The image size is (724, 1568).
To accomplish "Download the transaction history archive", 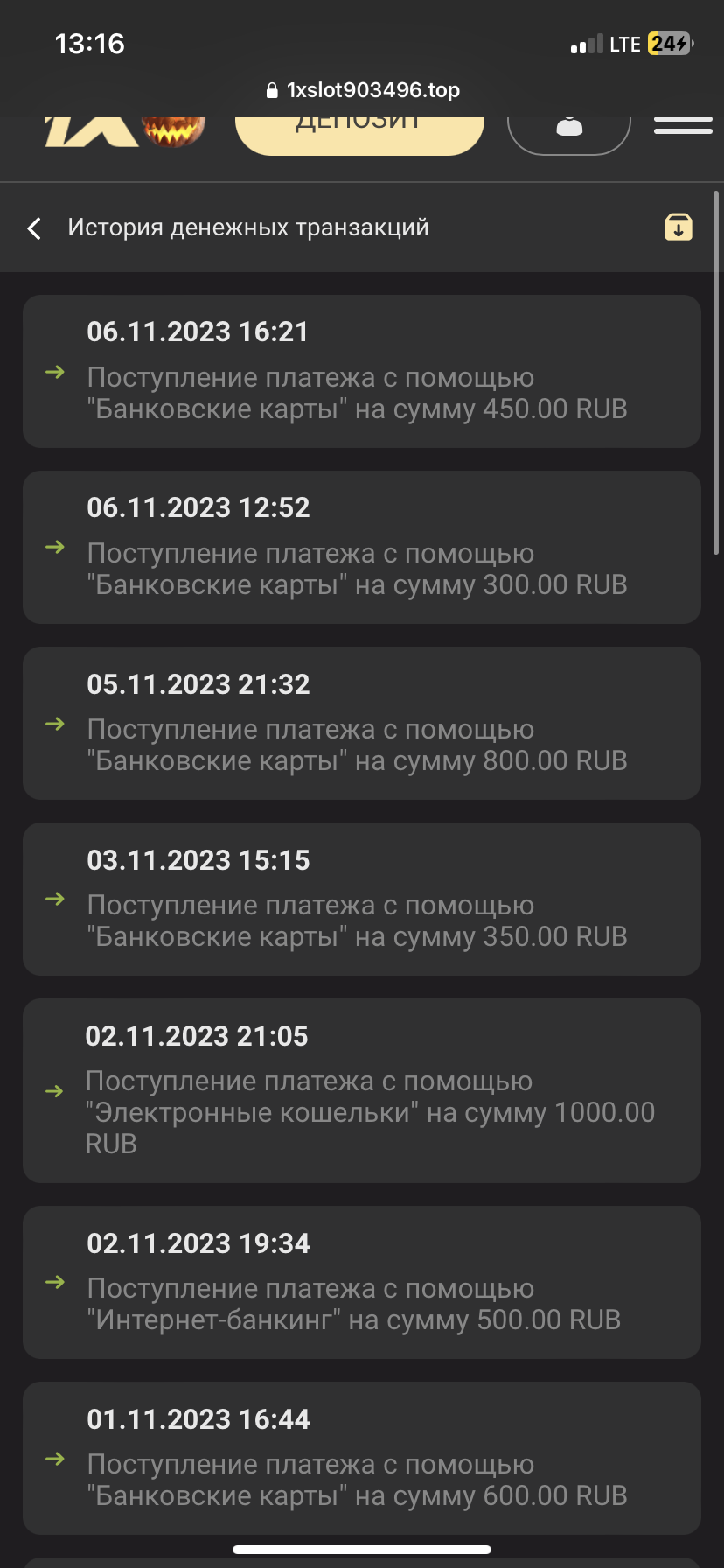I will (679, 227).
